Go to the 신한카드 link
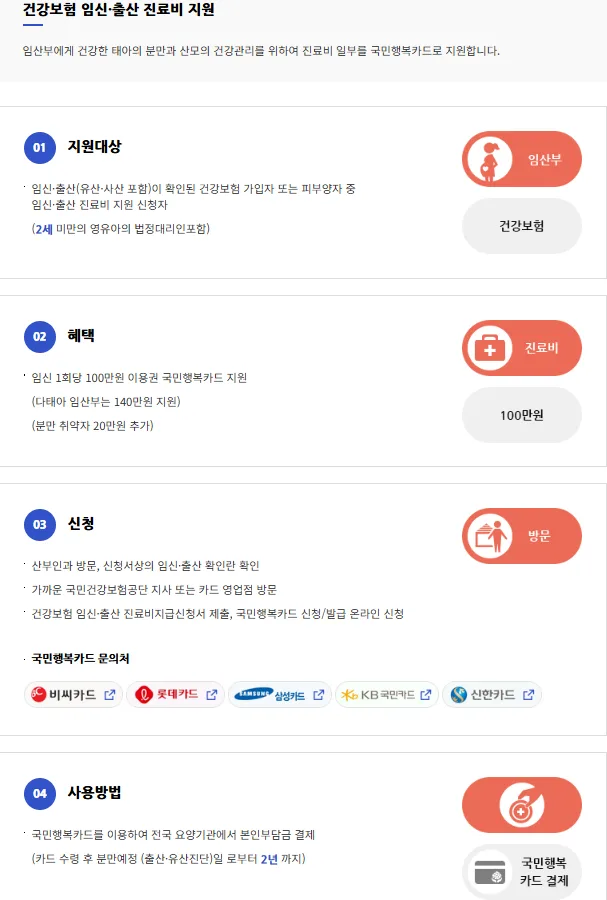 tap(492, 694)
